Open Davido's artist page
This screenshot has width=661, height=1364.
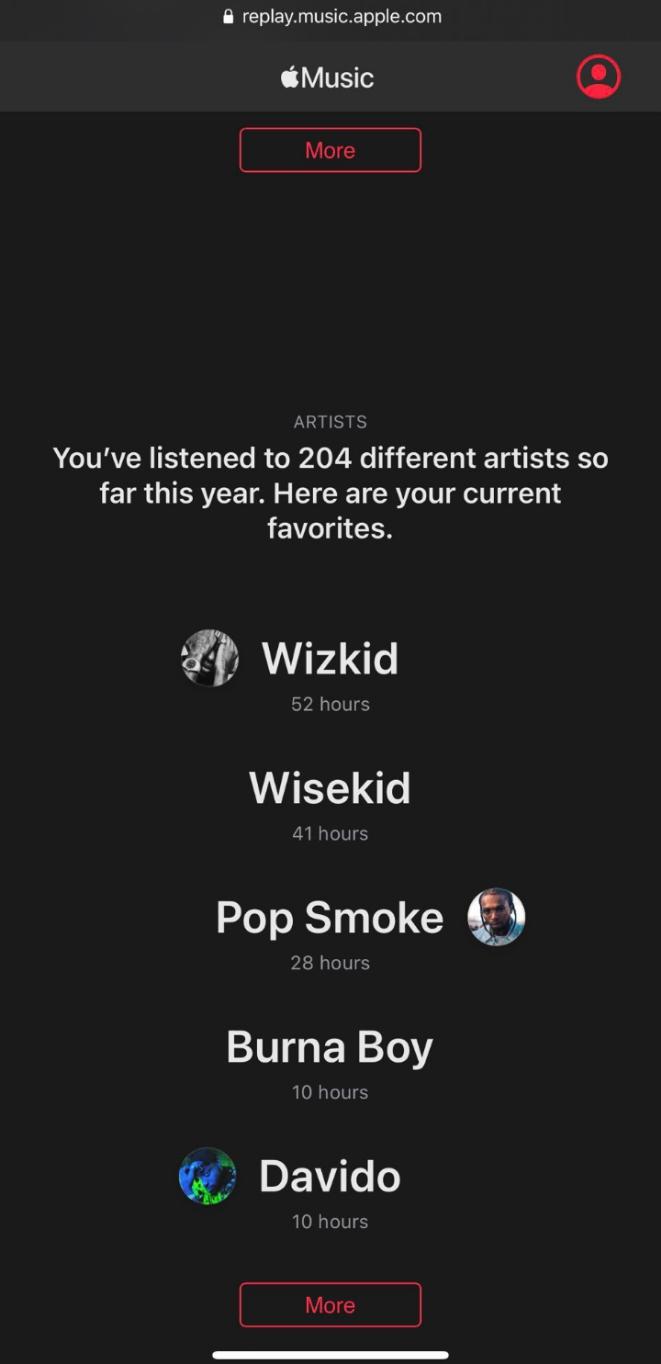click(x=329, y=1176)
